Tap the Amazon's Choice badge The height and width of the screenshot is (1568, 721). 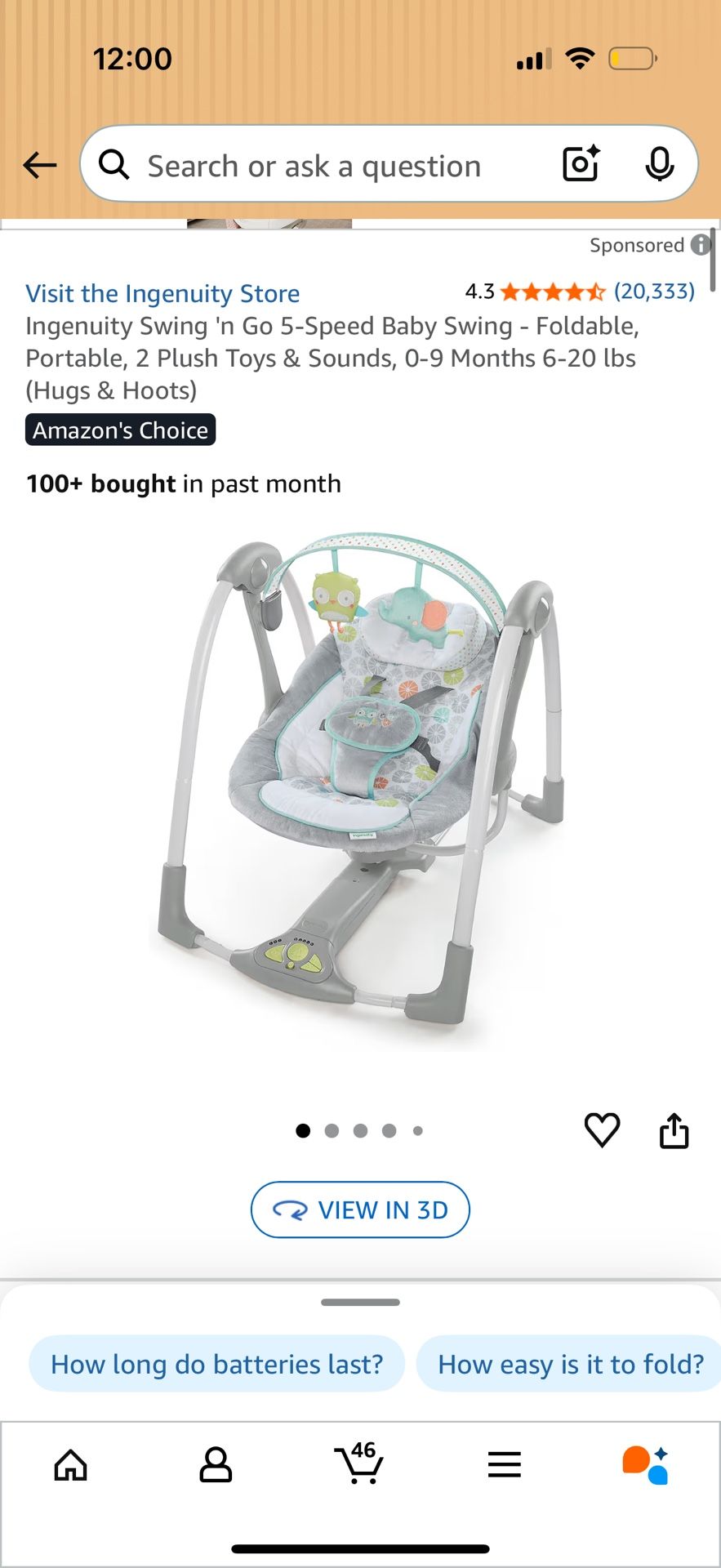click(119, 430)
